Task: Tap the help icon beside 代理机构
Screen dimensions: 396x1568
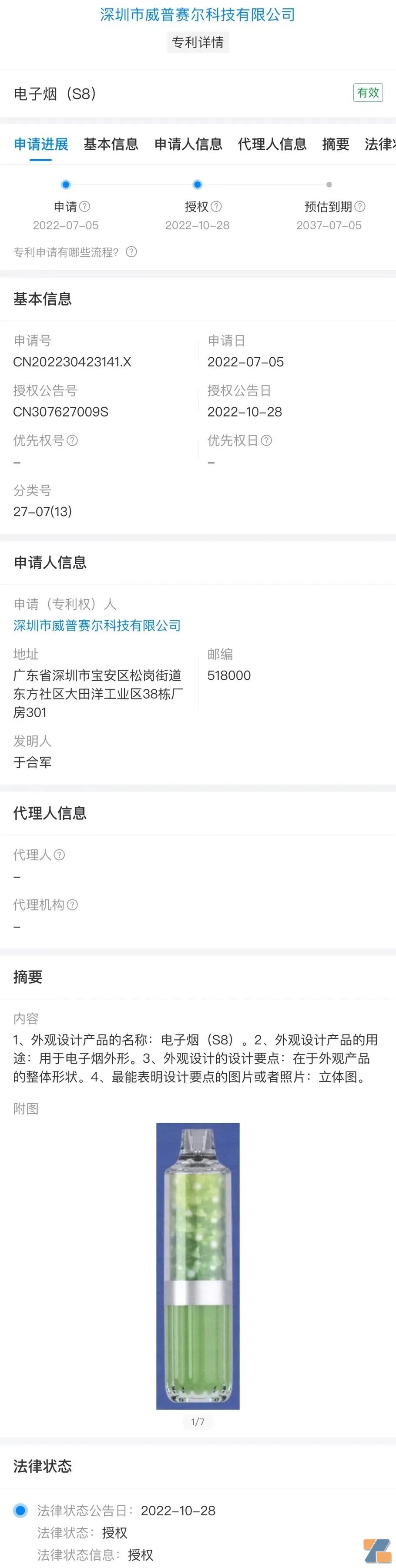Action: 72,904
